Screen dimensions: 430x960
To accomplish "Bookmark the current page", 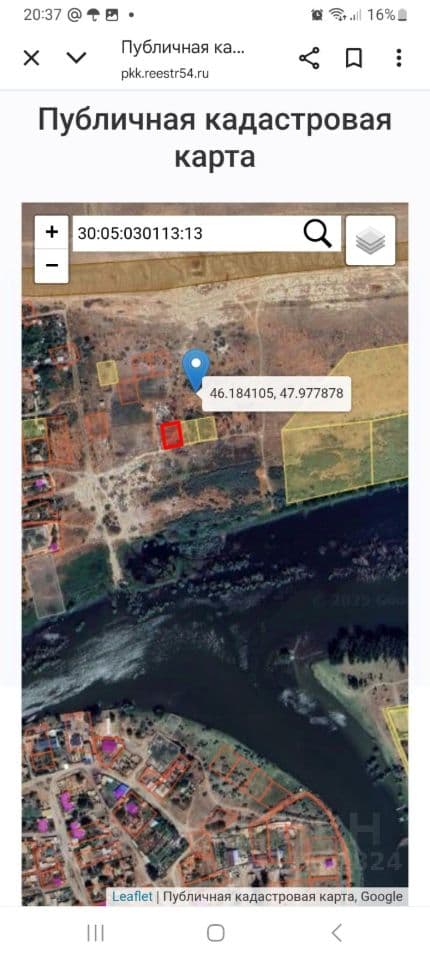I will coord(354,58).
